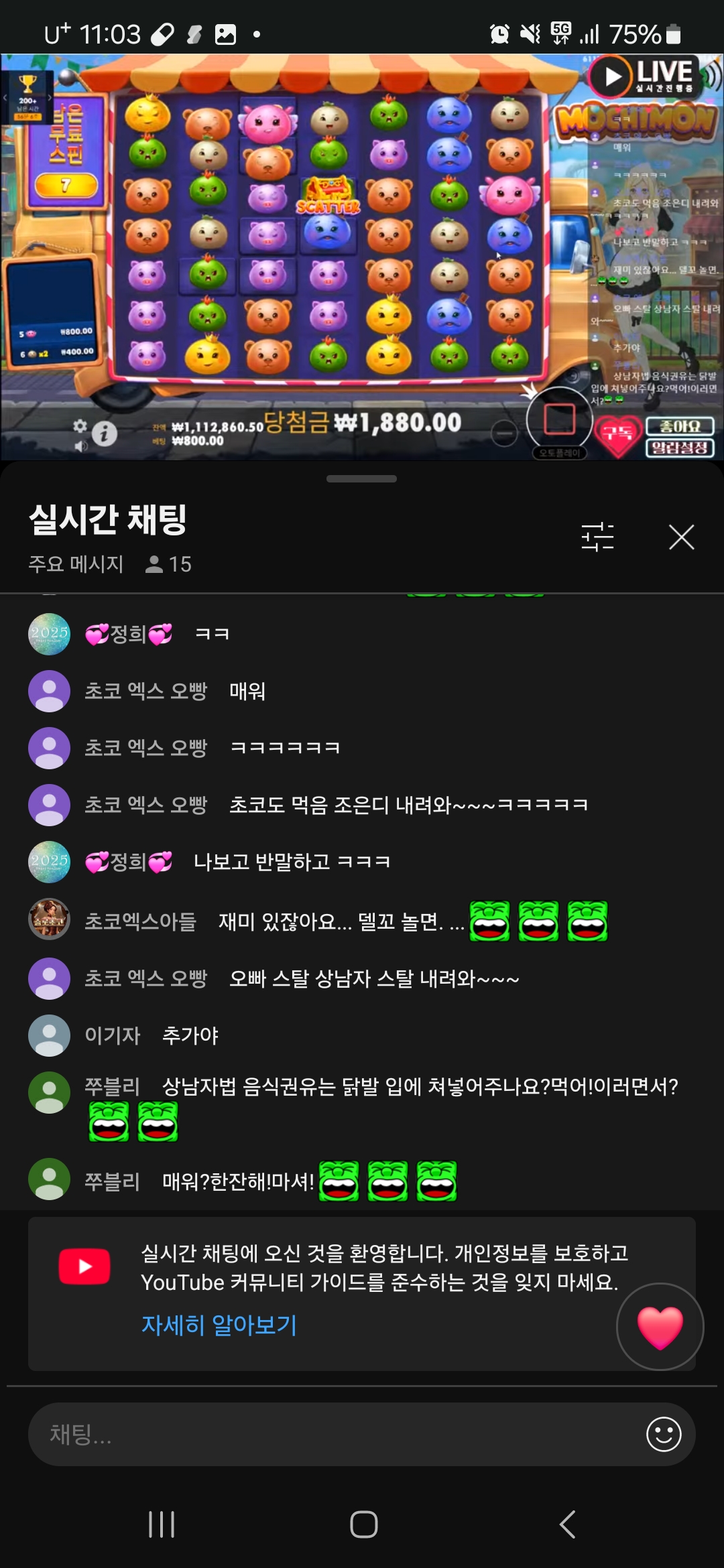Go back with the system back button
Screen dimensions: 724x1568
[x=567, y=1524]
